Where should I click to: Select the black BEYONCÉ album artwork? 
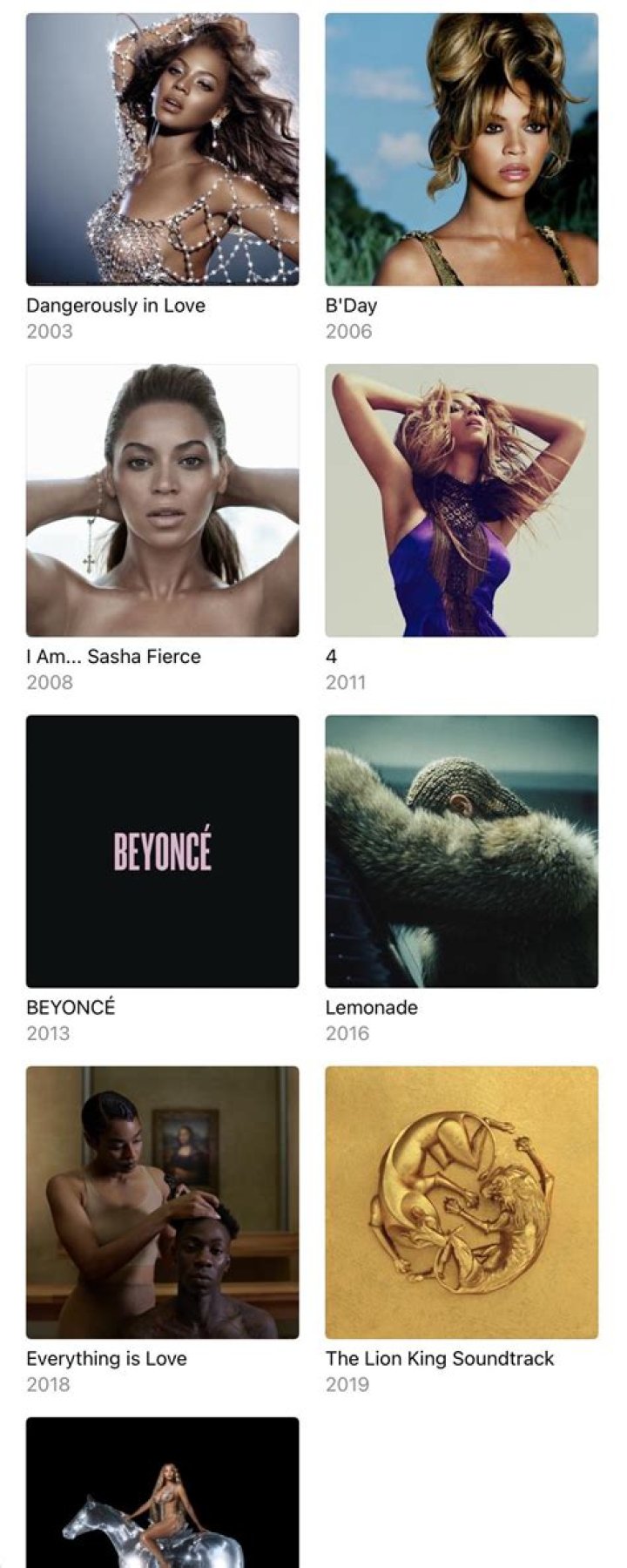pyautogui.click(x=162, y=854)
